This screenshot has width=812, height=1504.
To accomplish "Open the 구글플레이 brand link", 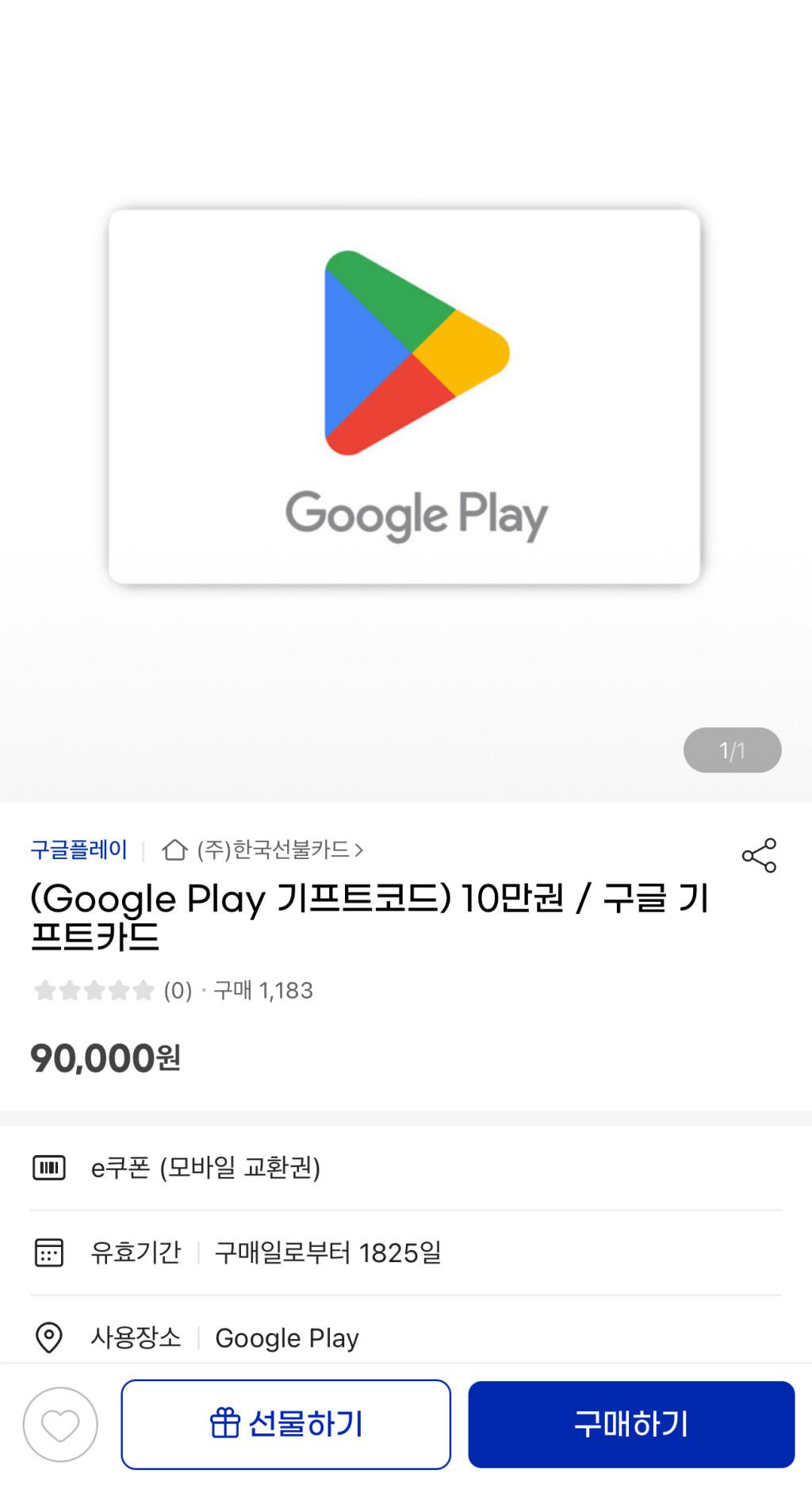I will [79, 850].
